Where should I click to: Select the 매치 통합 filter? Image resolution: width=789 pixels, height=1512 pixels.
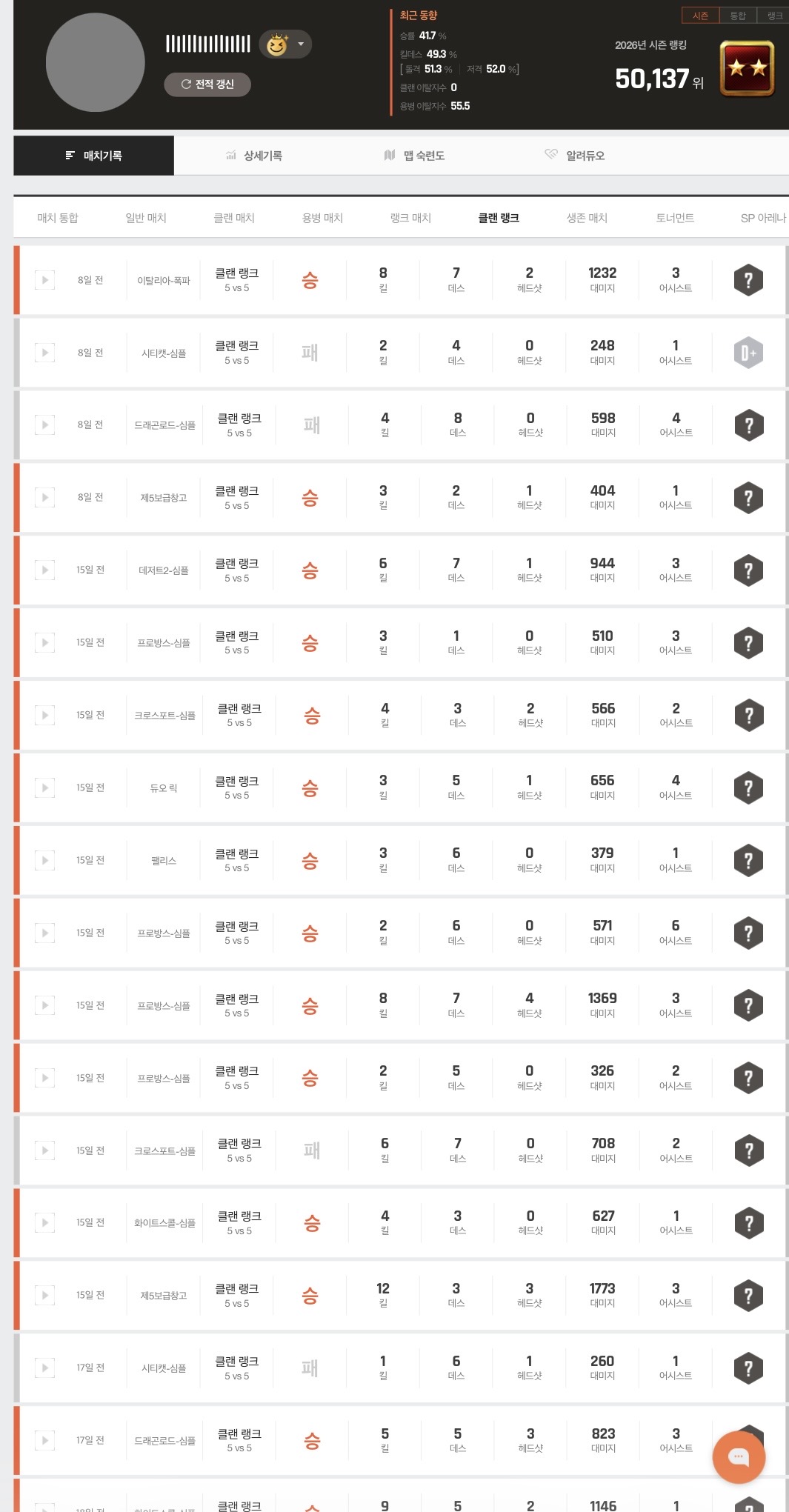tap(58, 218)
